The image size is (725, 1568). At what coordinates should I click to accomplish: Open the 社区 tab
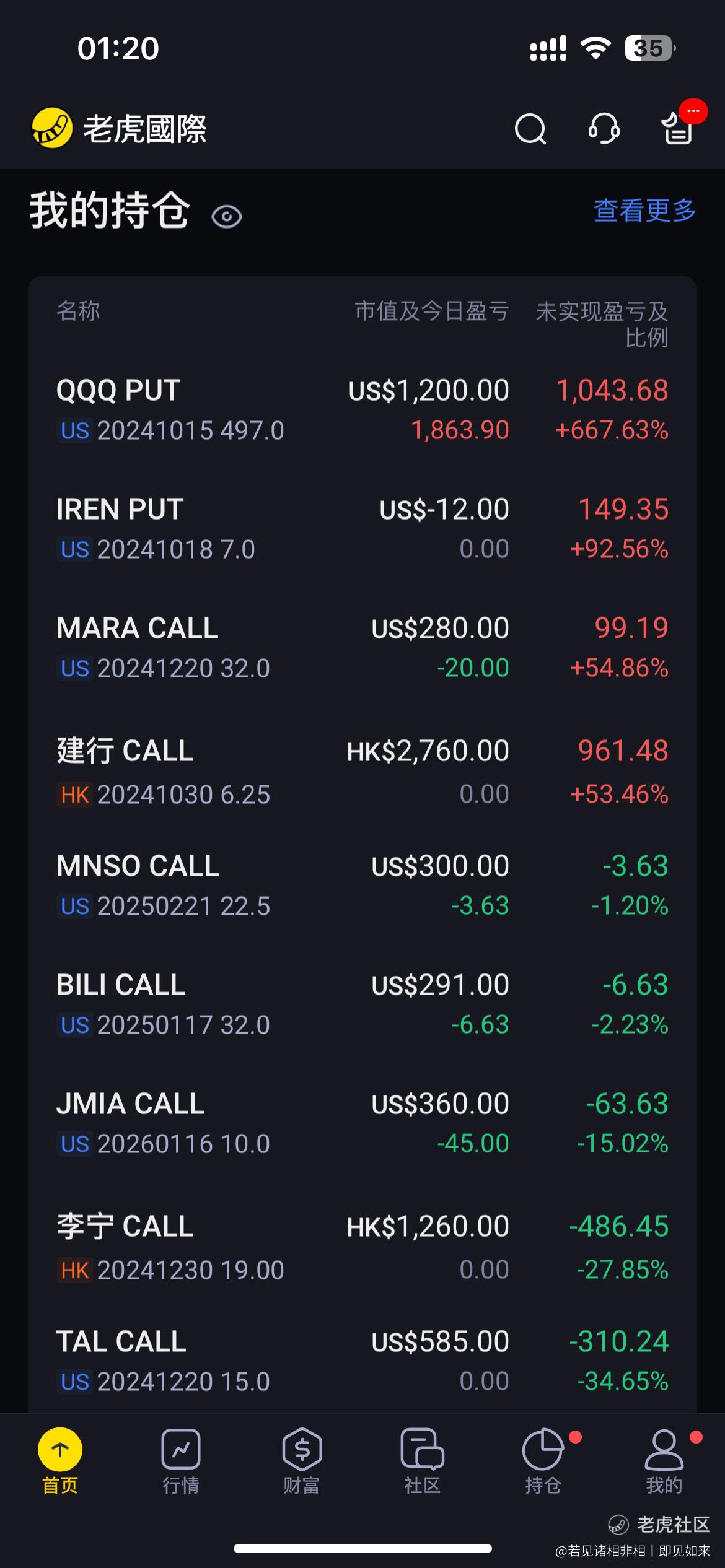coord(423,1461)
